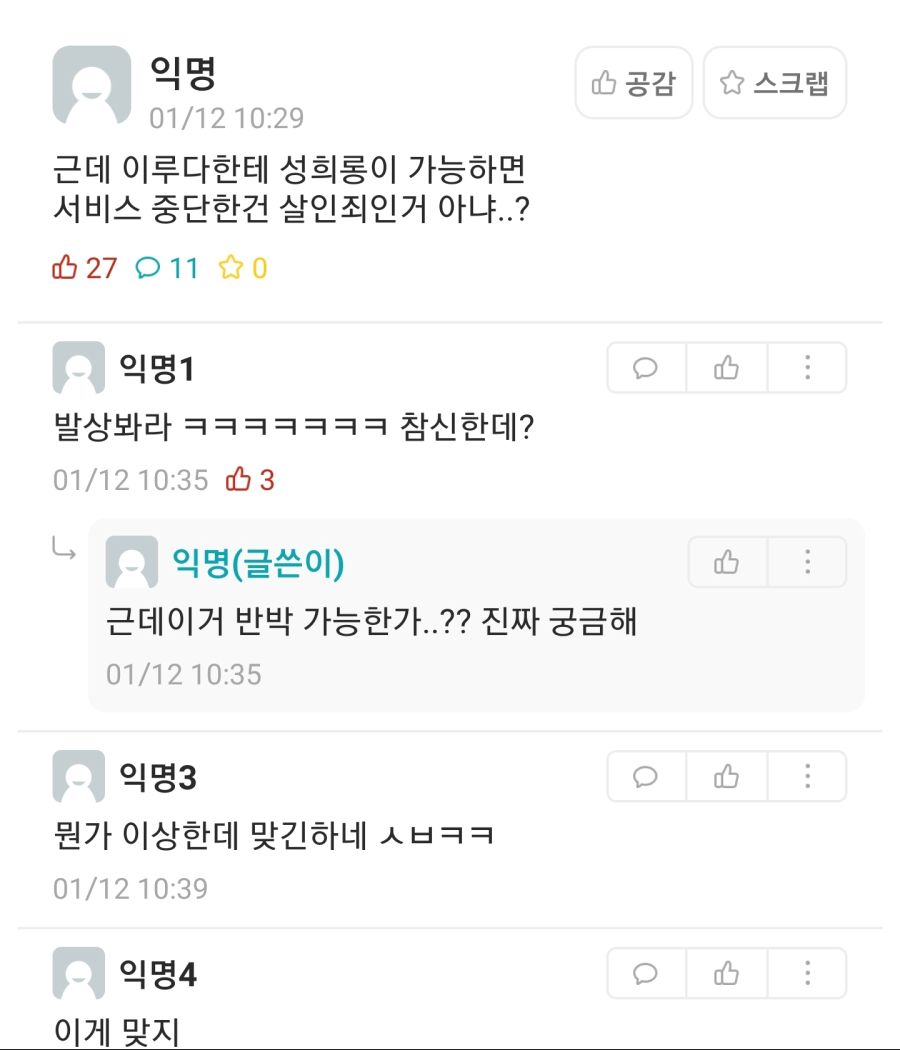Like 익명3's comment
Viewport: 900px width, 1050px height.
point(727,776)
